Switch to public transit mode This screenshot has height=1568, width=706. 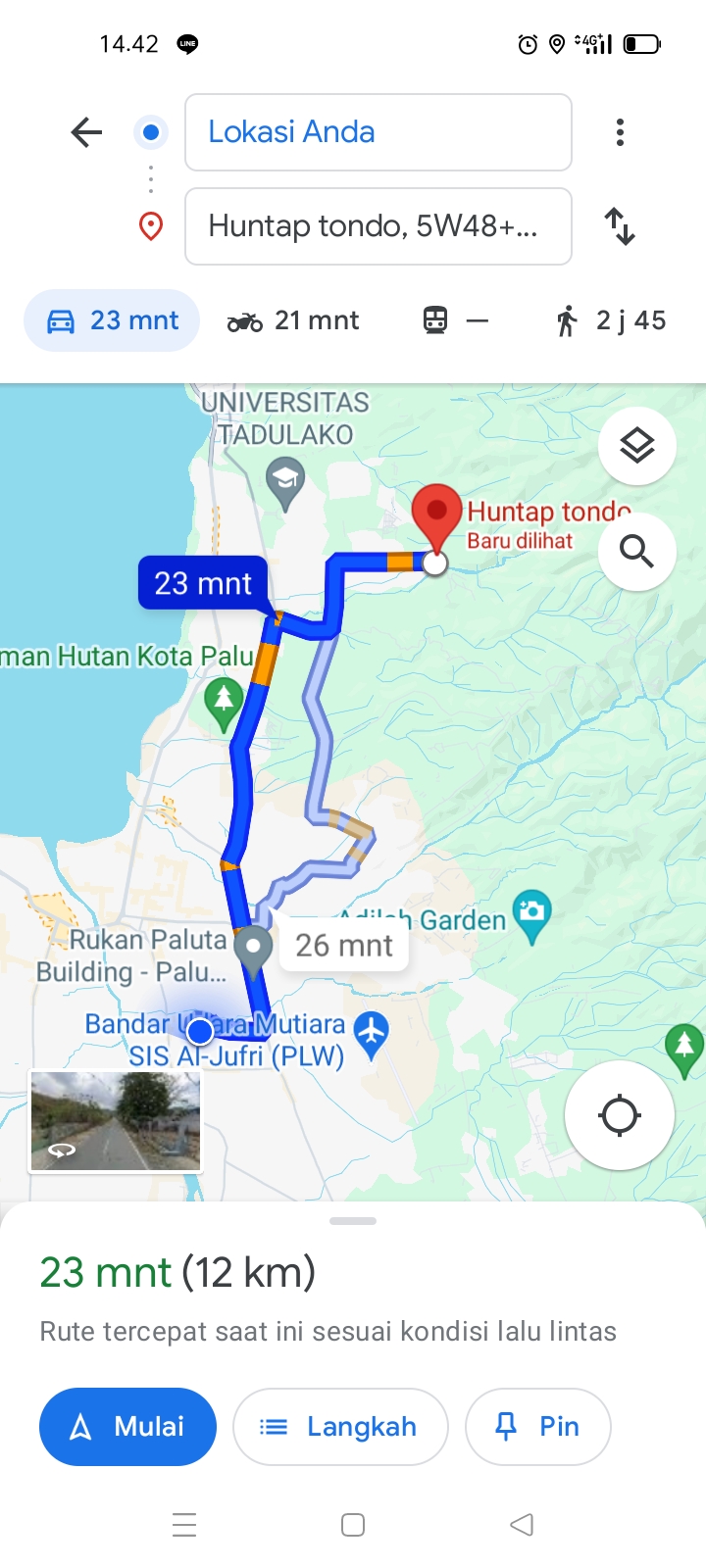point(454,320)
